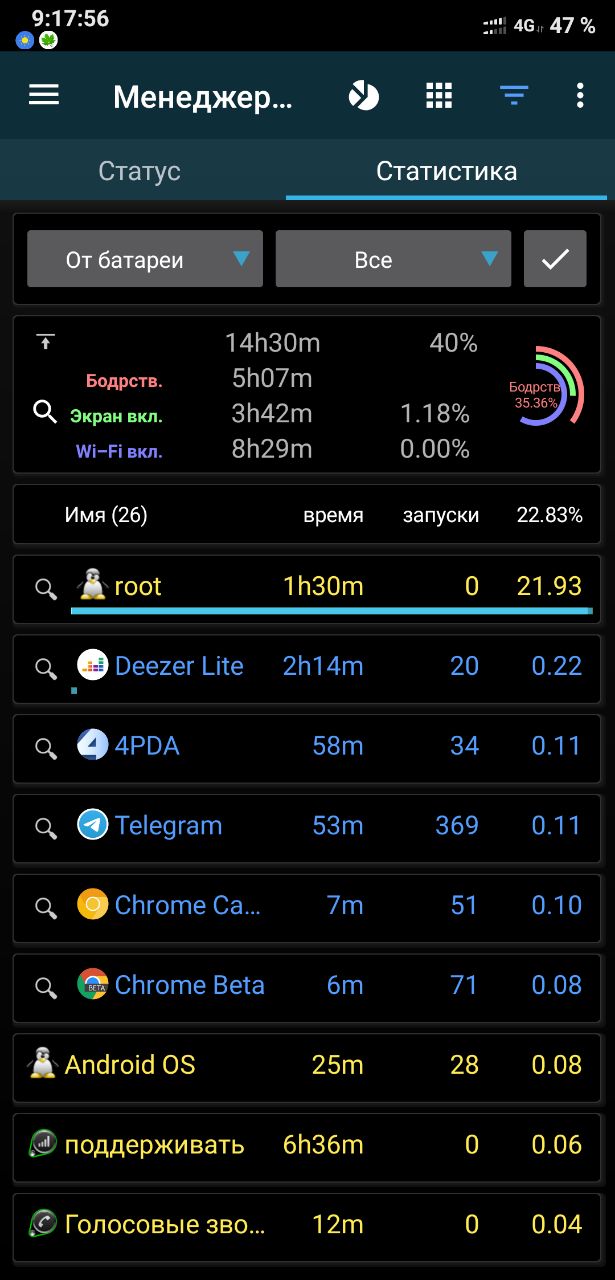Open the поддерживать row
The height and width of the screenshot is (1280, 615).
click(307, 1147)
